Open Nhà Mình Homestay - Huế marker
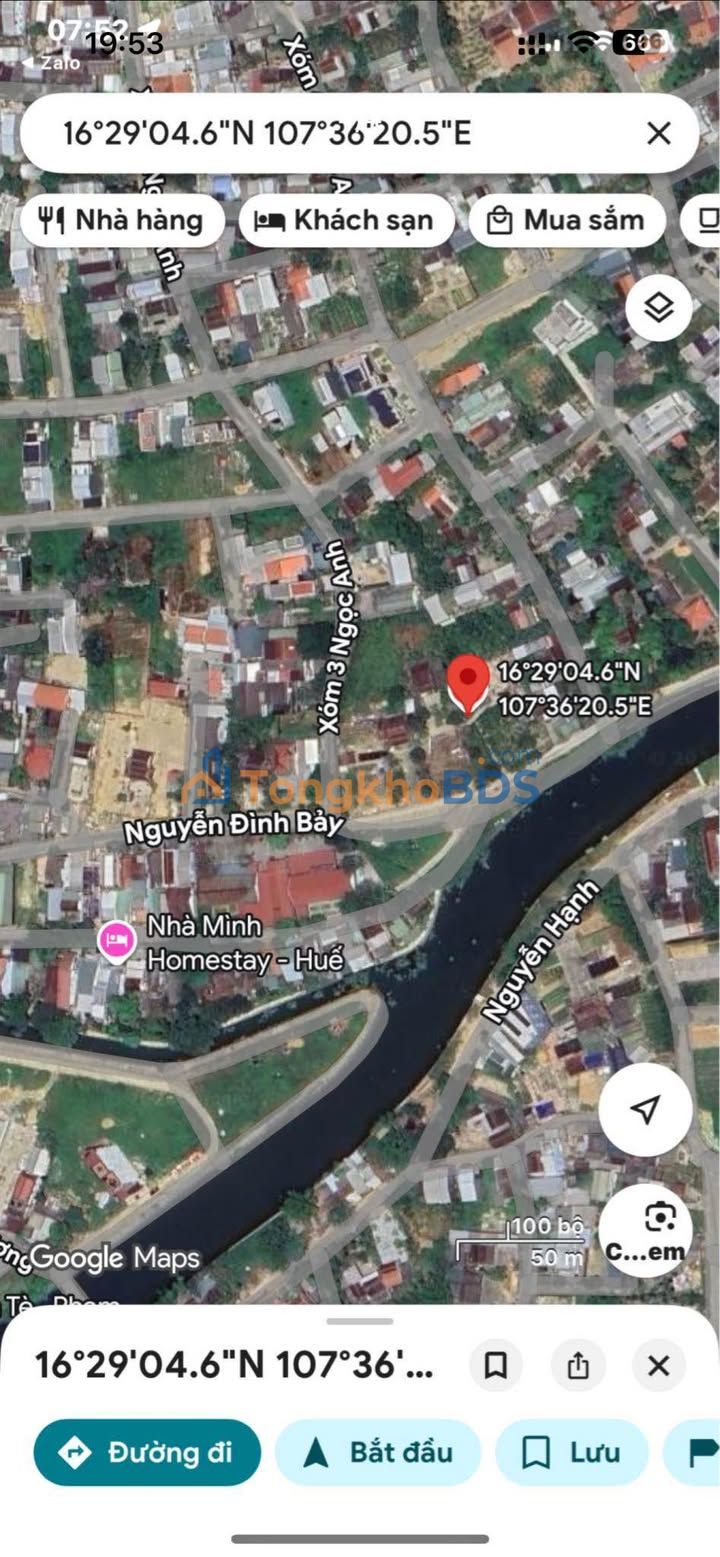720x1557 pixels. point(117,942)
